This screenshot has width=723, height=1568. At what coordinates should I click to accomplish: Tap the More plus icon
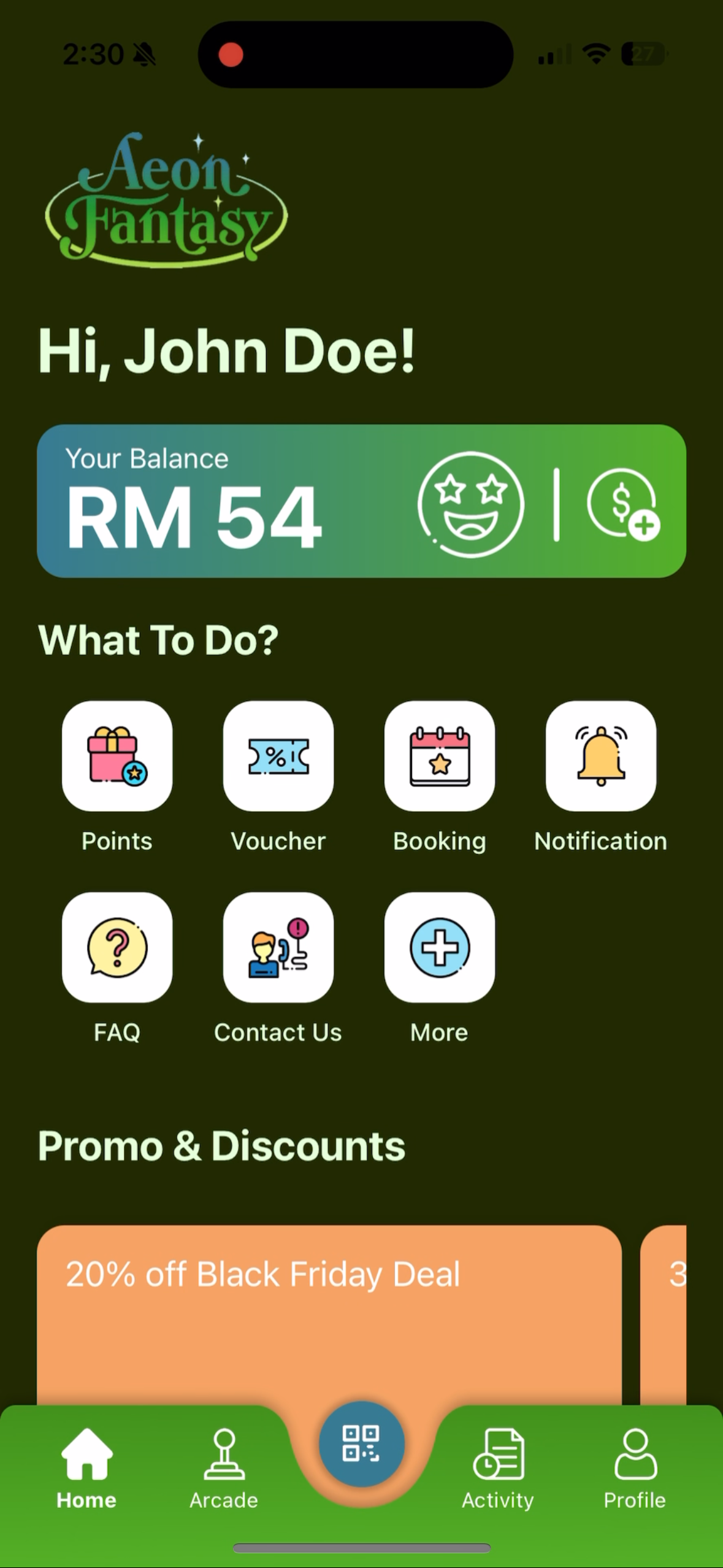point(439,948)
